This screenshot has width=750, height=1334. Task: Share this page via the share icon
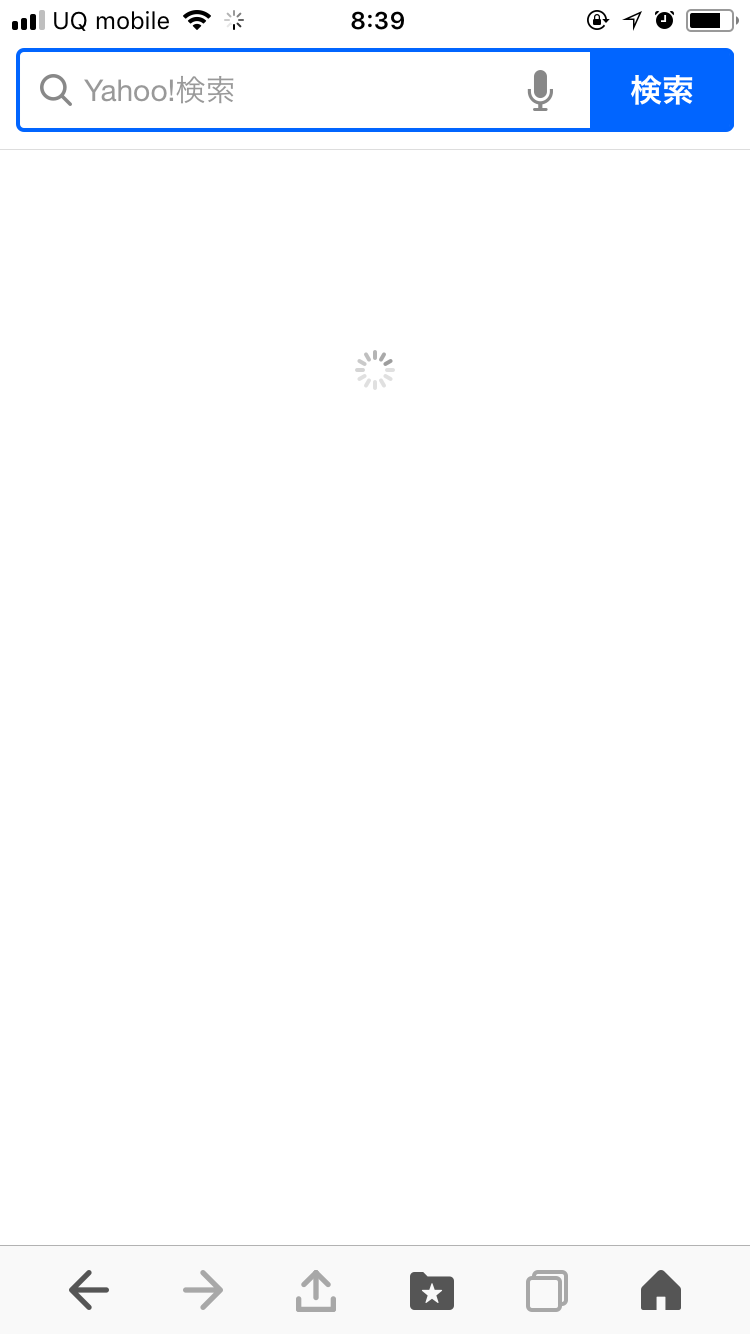316,1290
